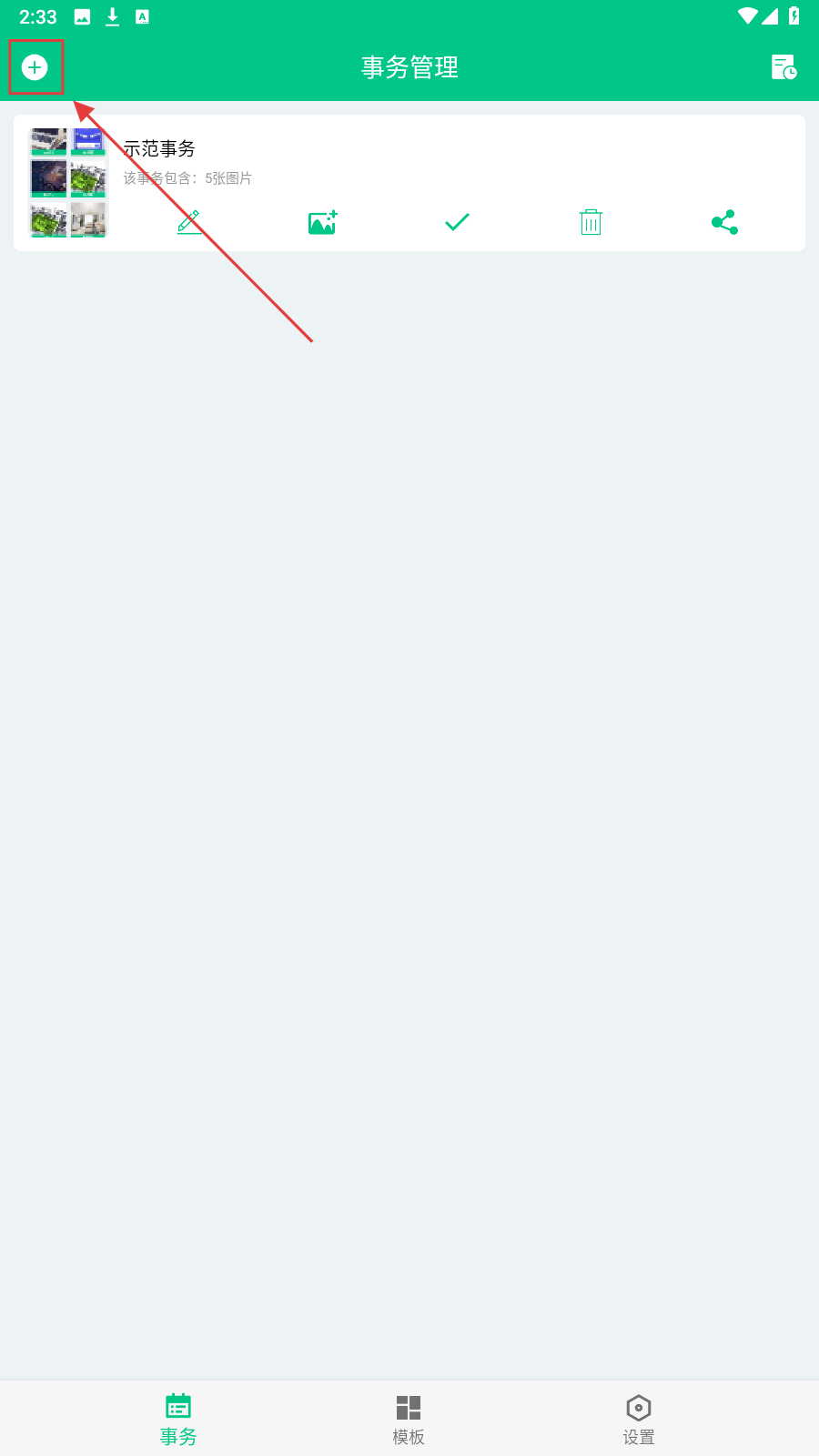
Task: Open the task history icon in the top bar
Action: click(x=784, y=67)
